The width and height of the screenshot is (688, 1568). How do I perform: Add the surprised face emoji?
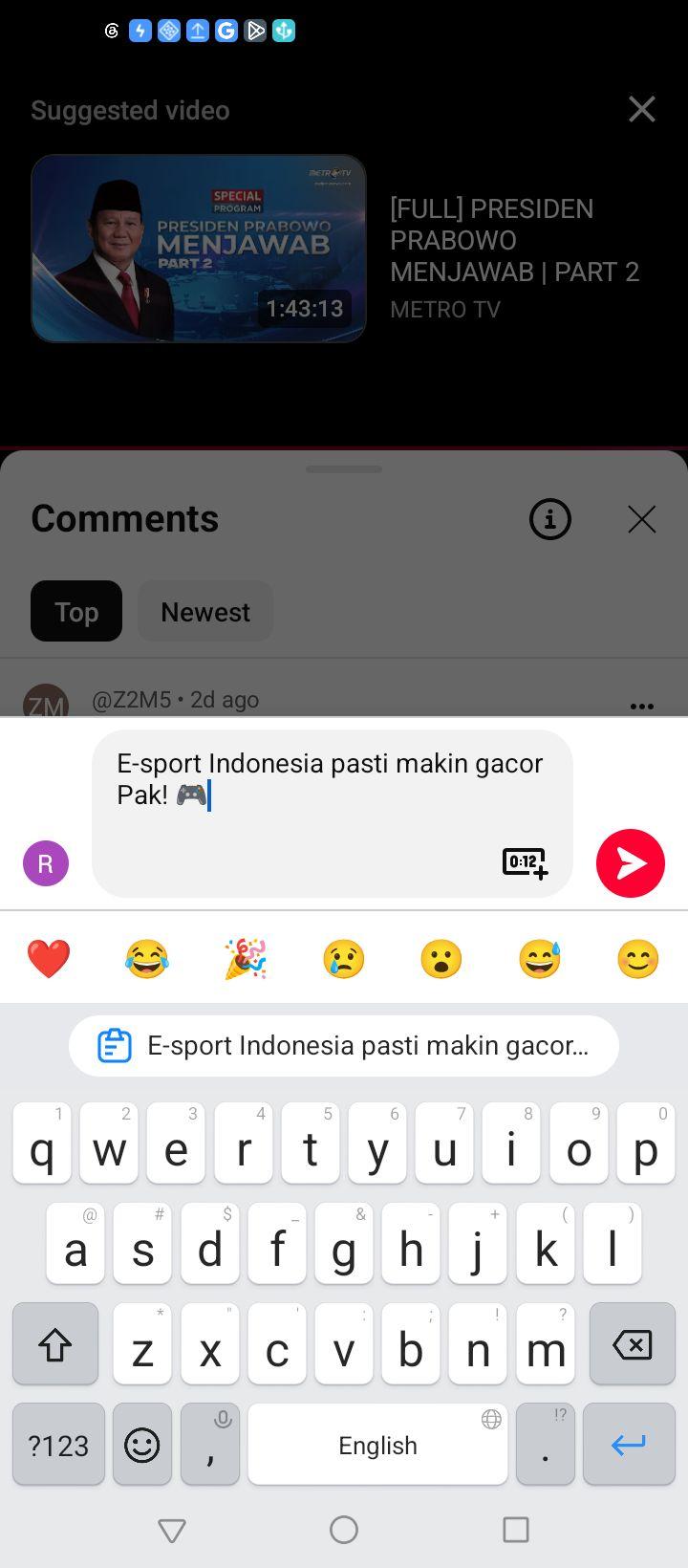(x=441, y=958)
